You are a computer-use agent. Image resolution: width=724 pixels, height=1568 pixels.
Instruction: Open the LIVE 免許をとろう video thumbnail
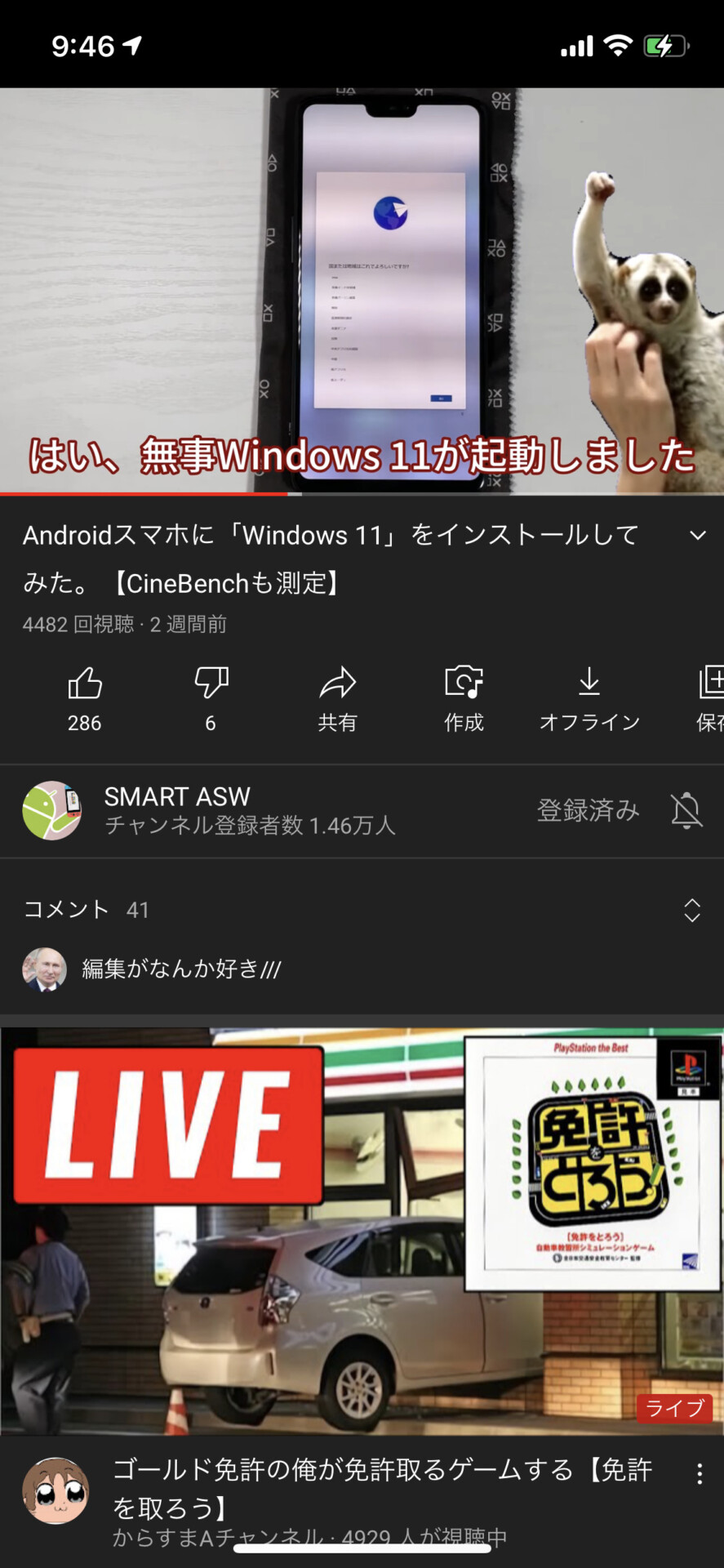pyautogui.click(x=362, y=1231)
